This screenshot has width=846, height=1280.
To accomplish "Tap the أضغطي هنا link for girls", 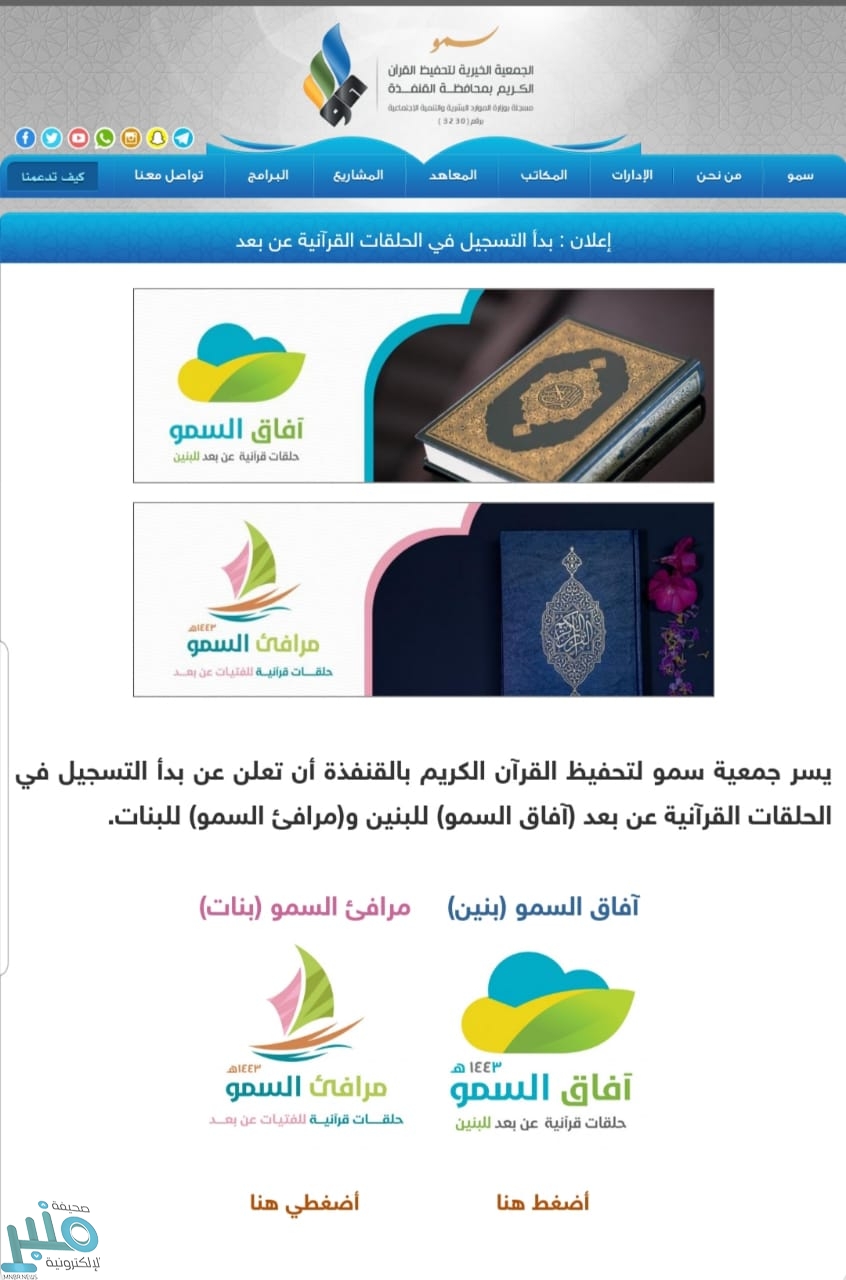I will [304, 1202].
